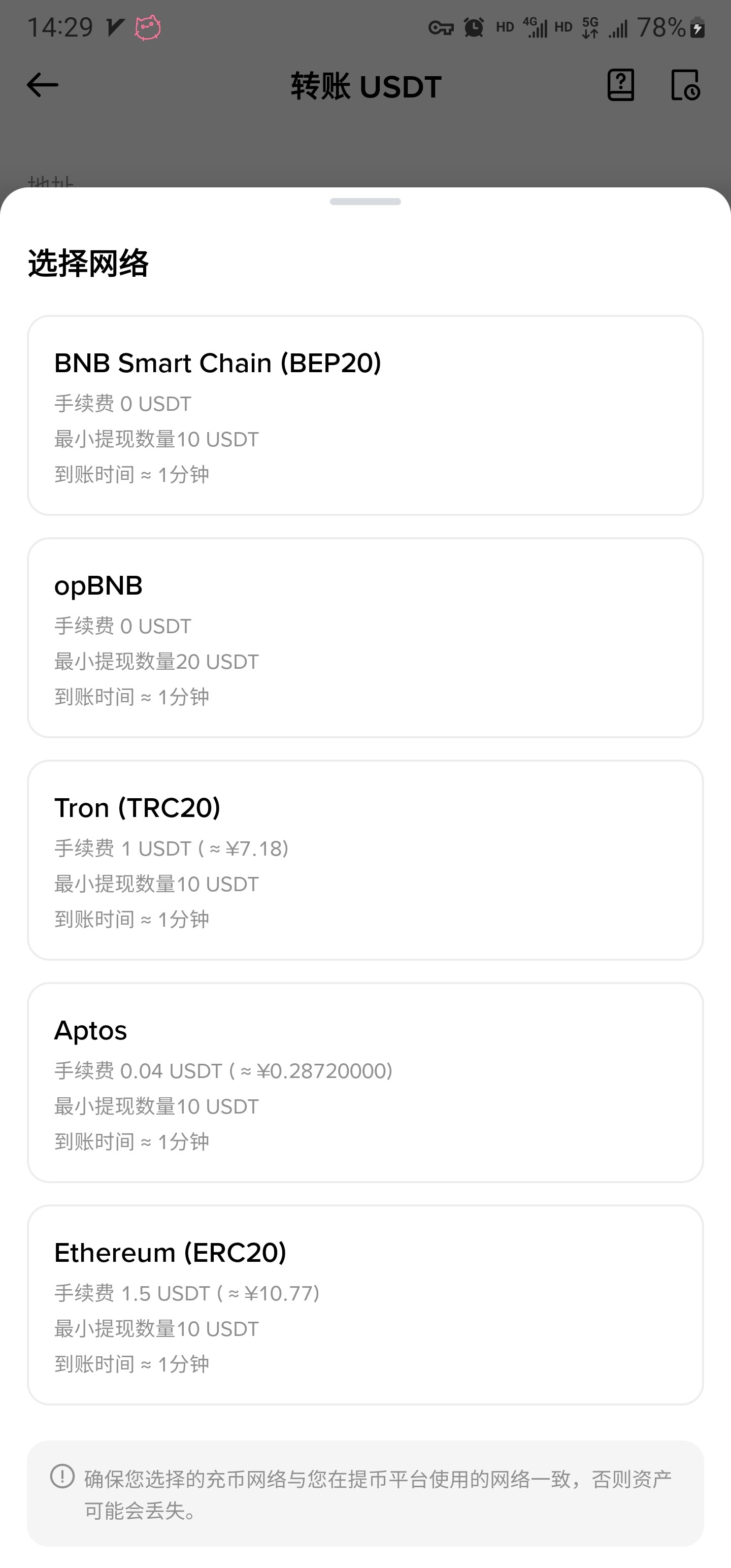This screenshot has height=1568, width=731.
Task: Pick the Aptos network card
Action: coord(365,1082)
